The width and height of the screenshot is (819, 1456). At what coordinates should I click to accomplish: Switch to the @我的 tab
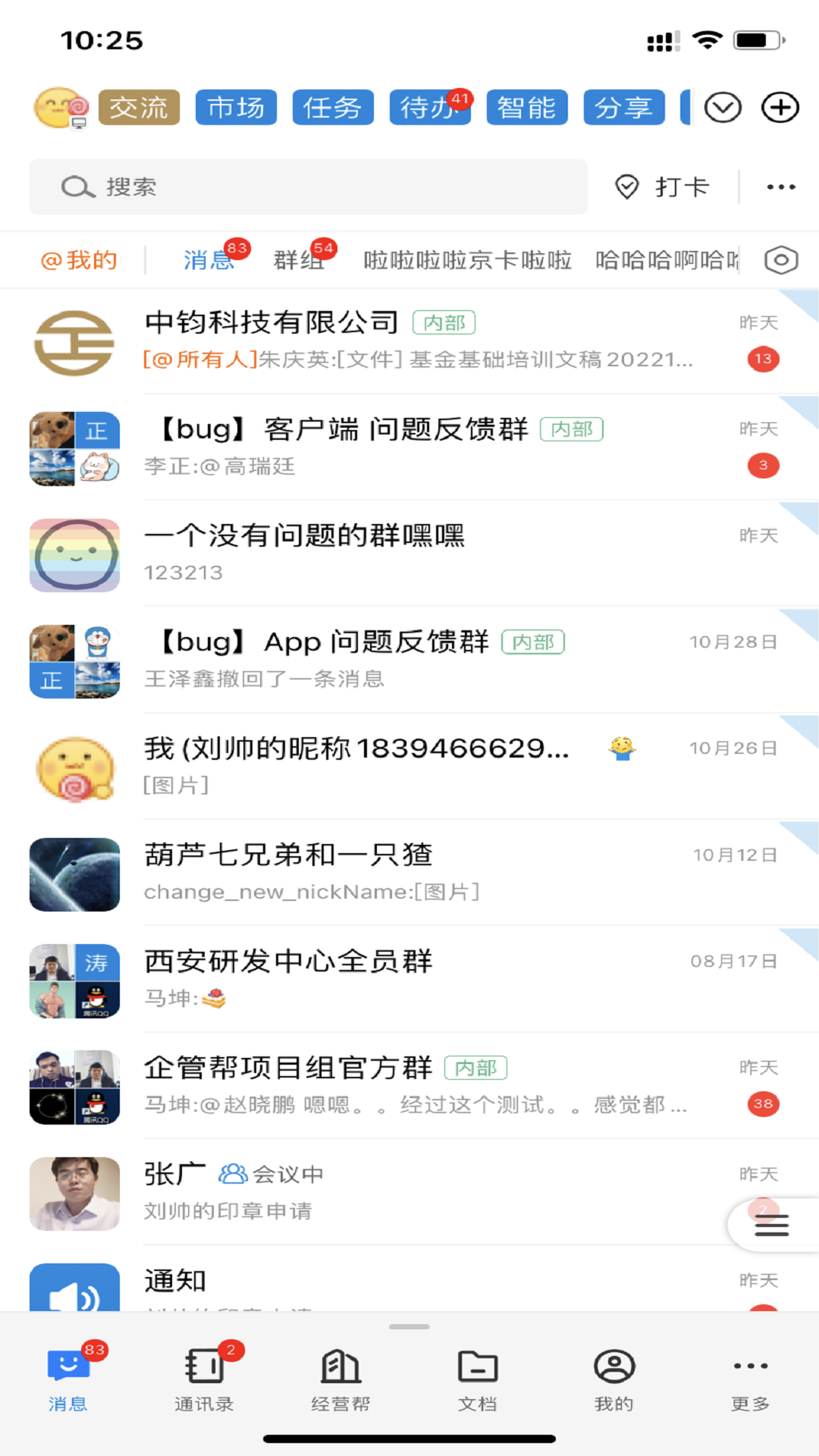click(77, 259)
